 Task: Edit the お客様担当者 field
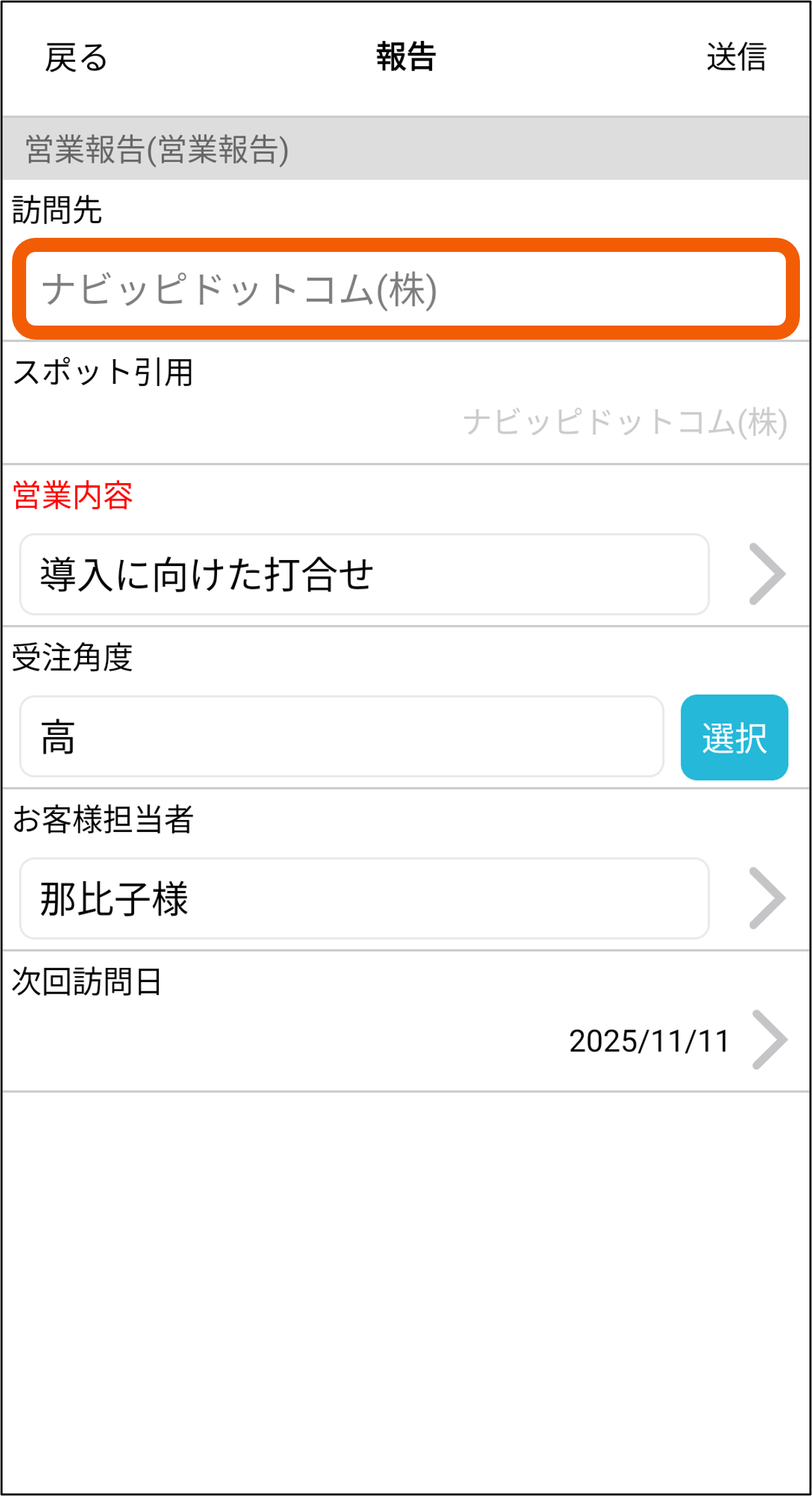point(364,898)
